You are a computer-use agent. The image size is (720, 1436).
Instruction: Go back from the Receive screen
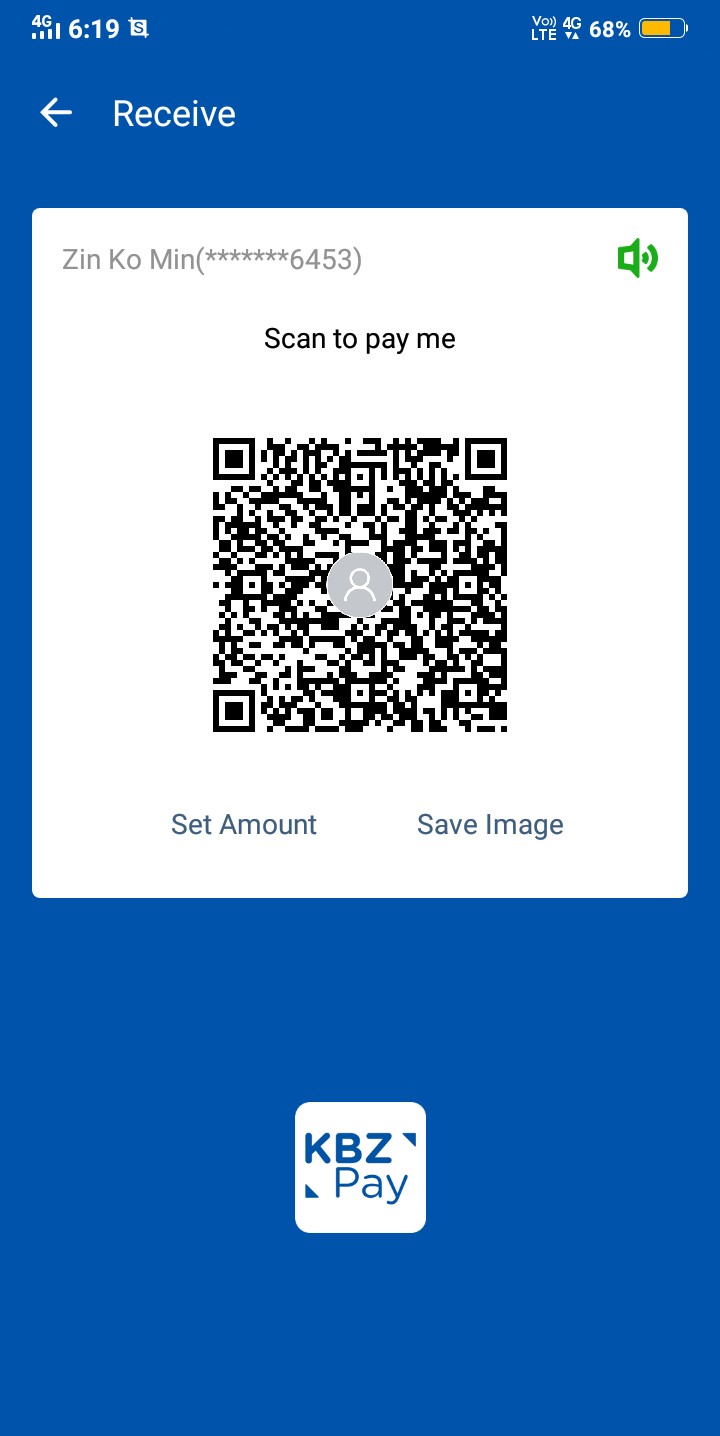pyautogui.click(x=56, y=113)
